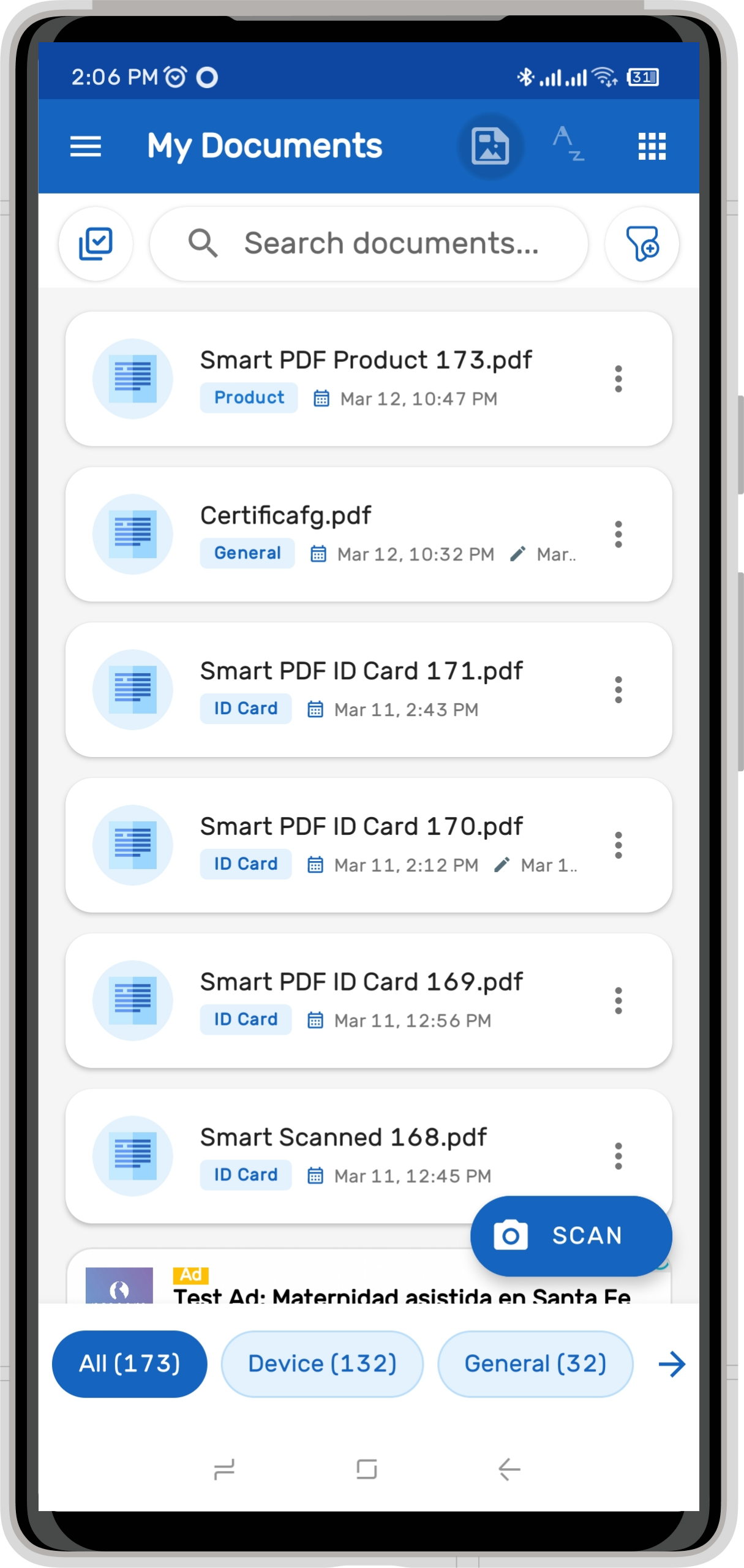The width and height of the screenshot is (744, 1568).
Task: Start a new scan with SCAN button
Action: point(571,1235)
